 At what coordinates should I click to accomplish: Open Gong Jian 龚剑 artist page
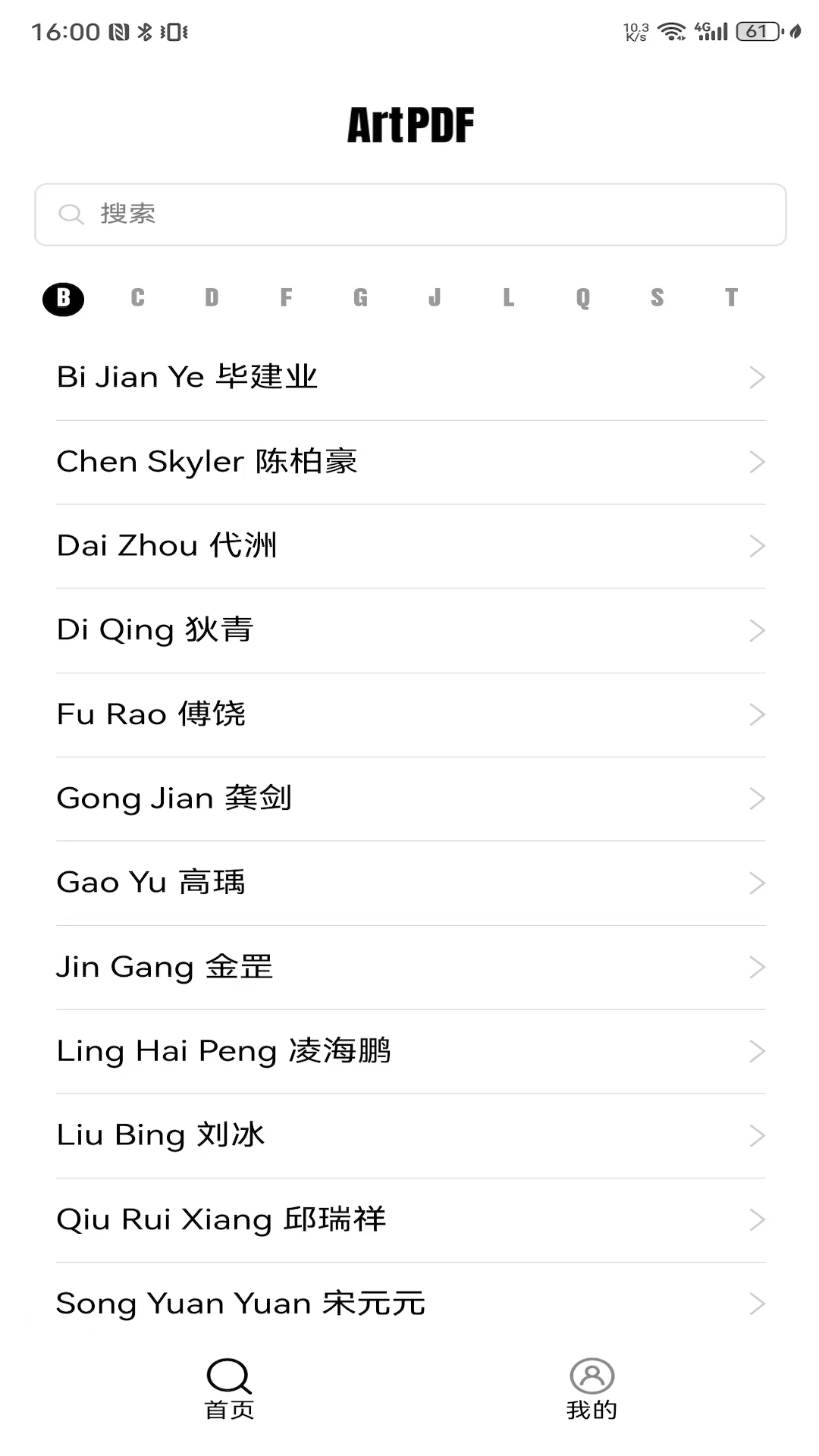[409, 799]
